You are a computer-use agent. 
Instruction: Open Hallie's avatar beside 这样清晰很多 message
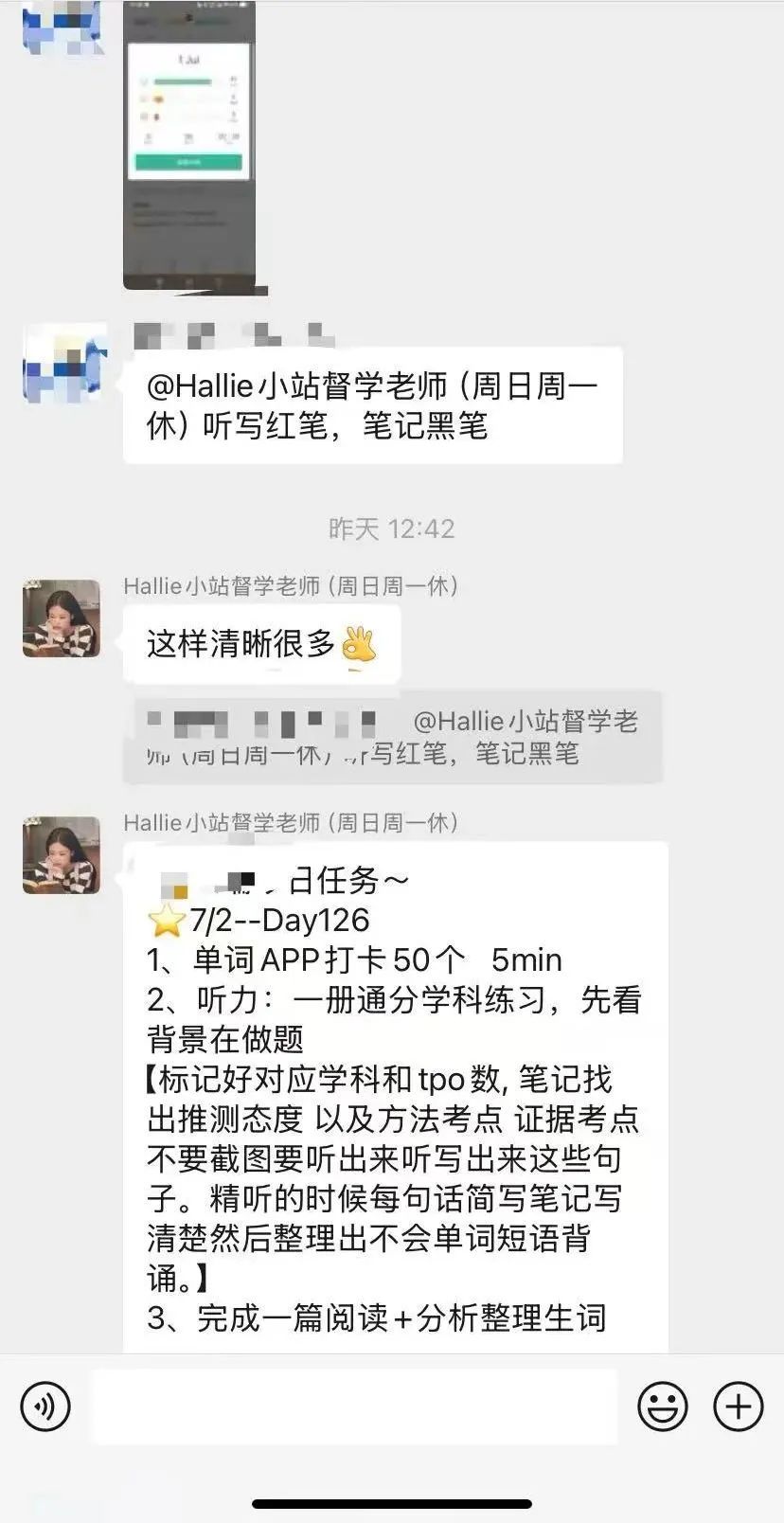[x=62, y=618]
